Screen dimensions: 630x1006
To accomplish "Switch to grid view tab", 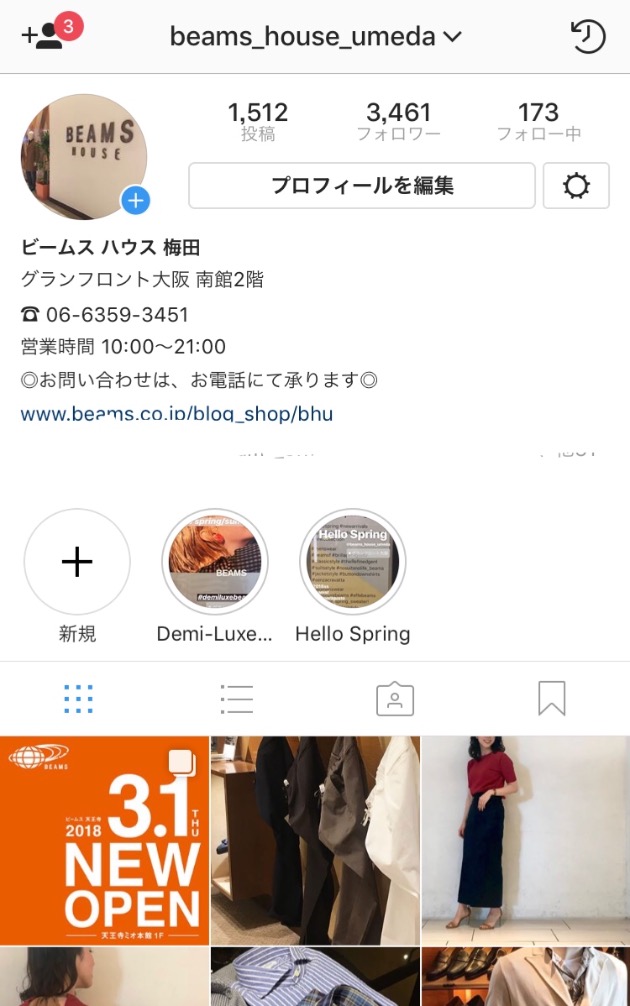I will tap(78, 699).
